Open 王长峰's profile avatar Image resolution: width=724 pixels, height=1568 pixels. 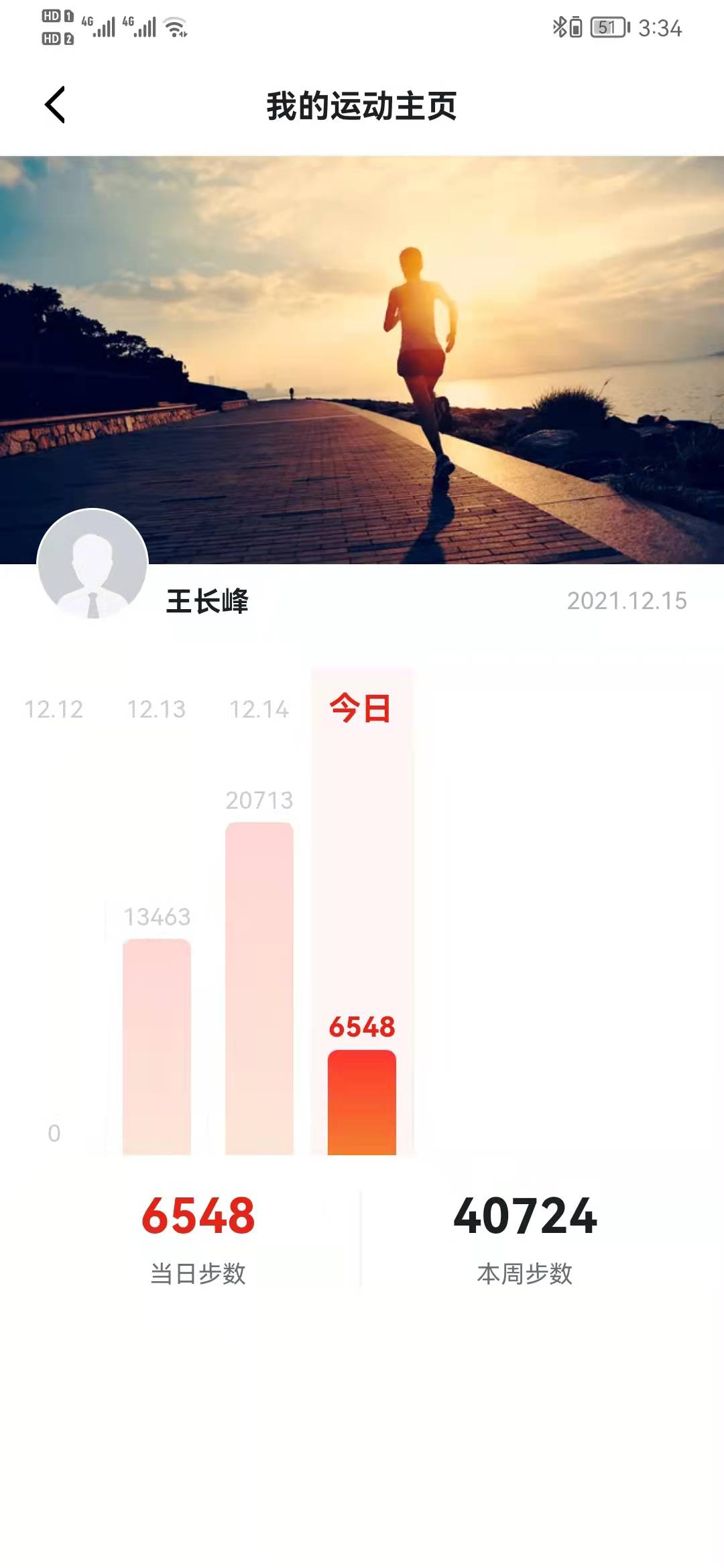tap(93, 564)
